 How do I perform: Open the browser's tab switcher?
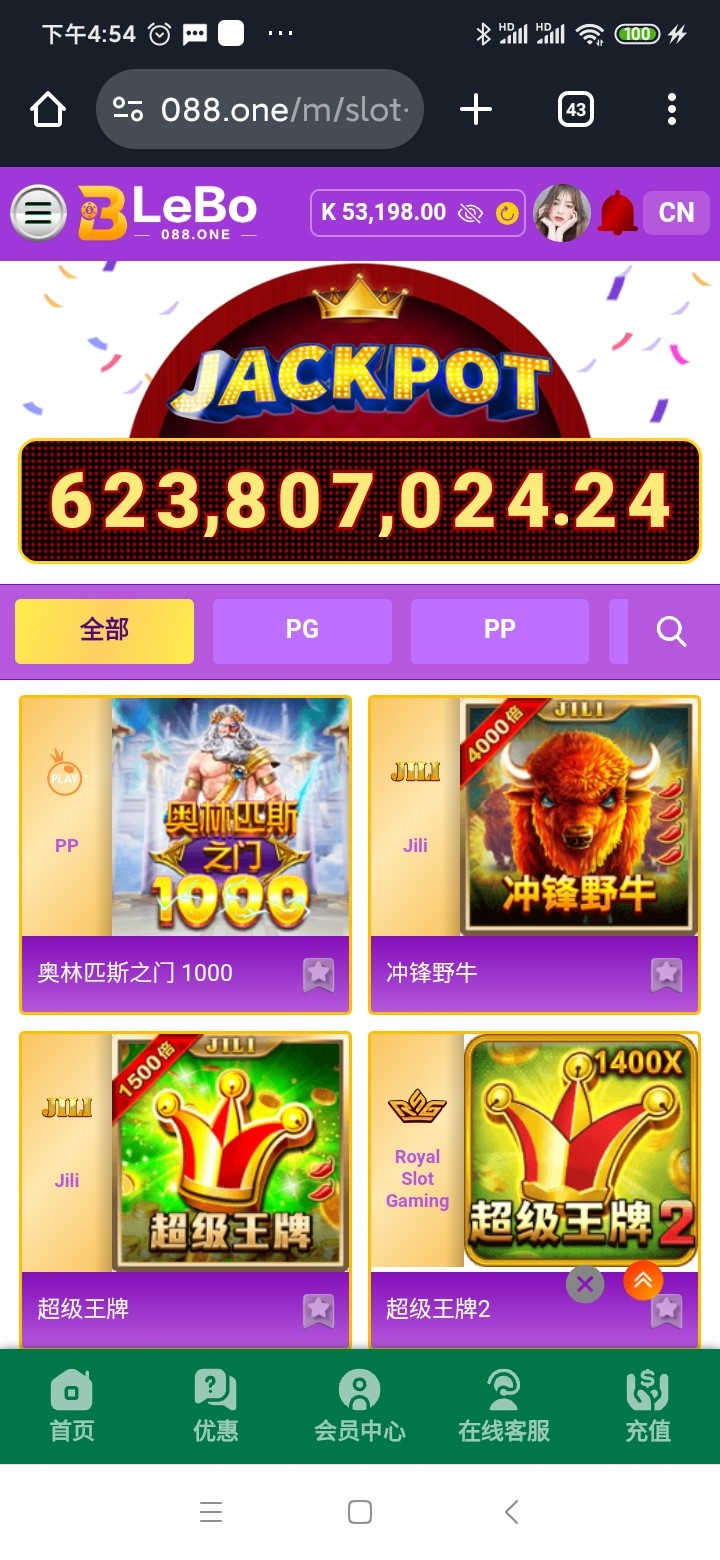[x=576, y=109]
